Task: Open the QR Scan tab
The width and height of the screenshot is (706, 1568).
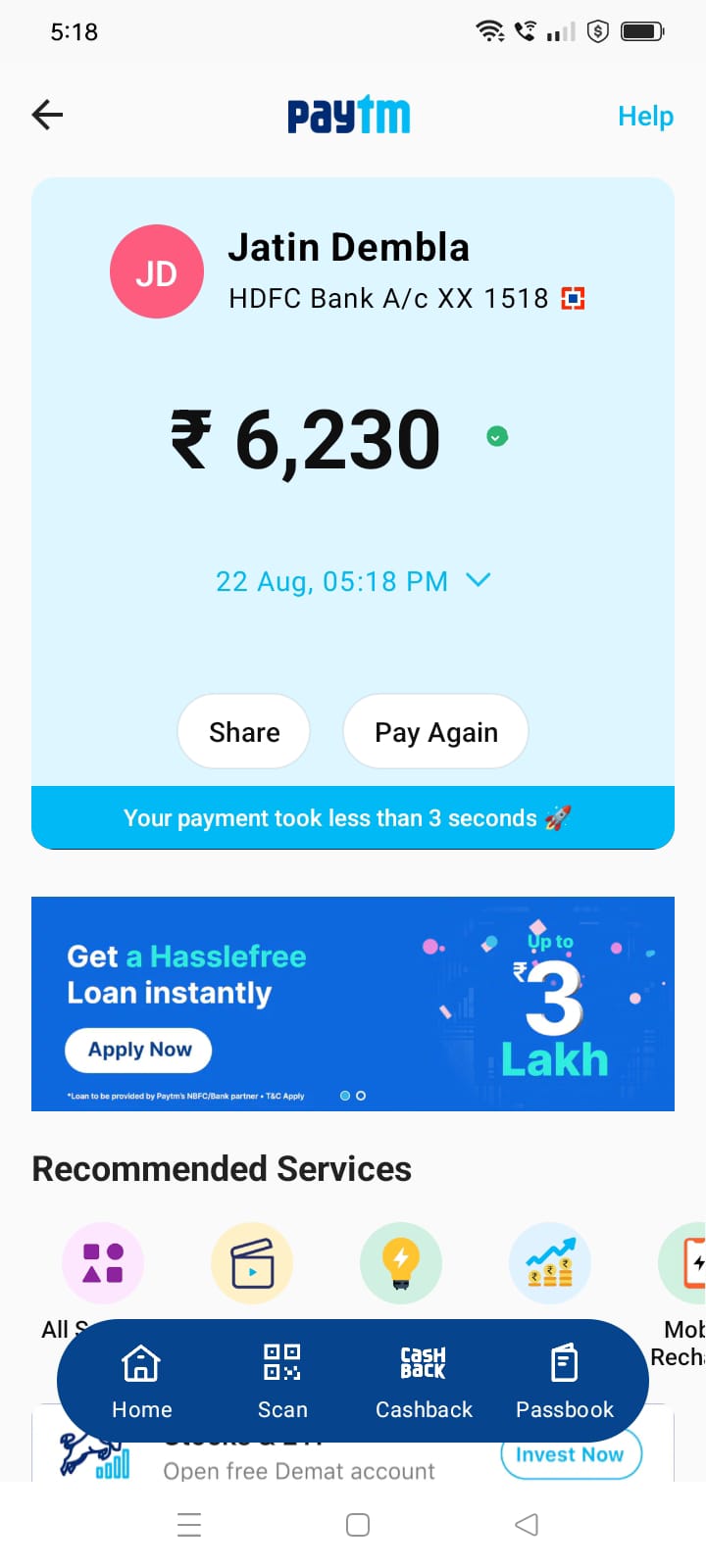Action: (x=282, y=1381)
